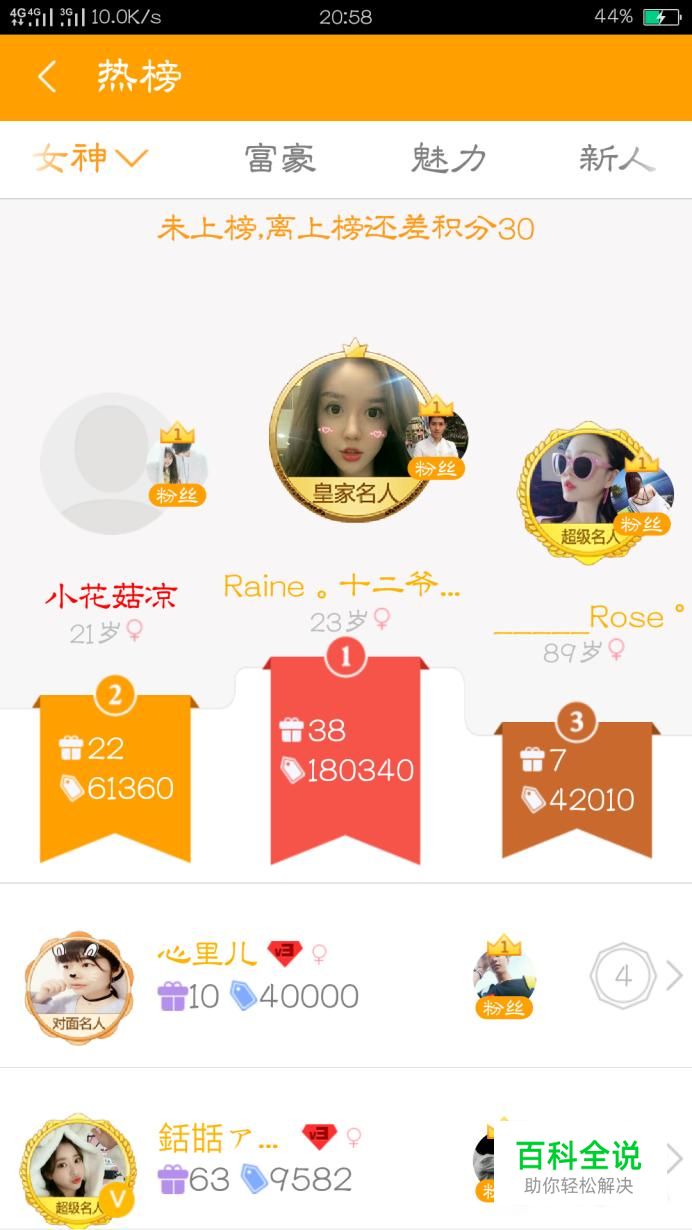This screenshot has height=1230, width=692.
Task: Expand the 女神 dropdown tab
Action: click(90, 158)
